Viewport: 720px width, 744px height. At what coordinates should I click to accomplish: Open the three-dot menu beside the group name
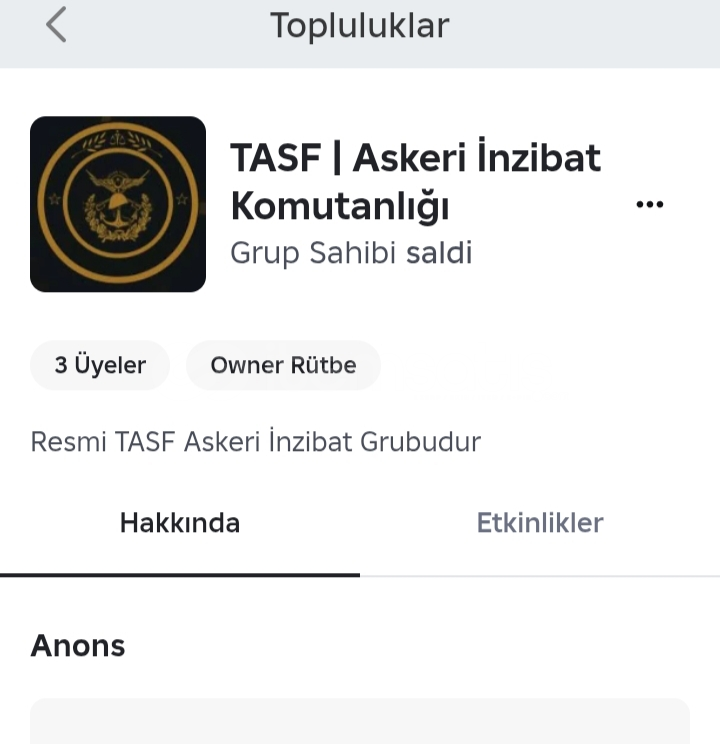(x=650, y=205)
